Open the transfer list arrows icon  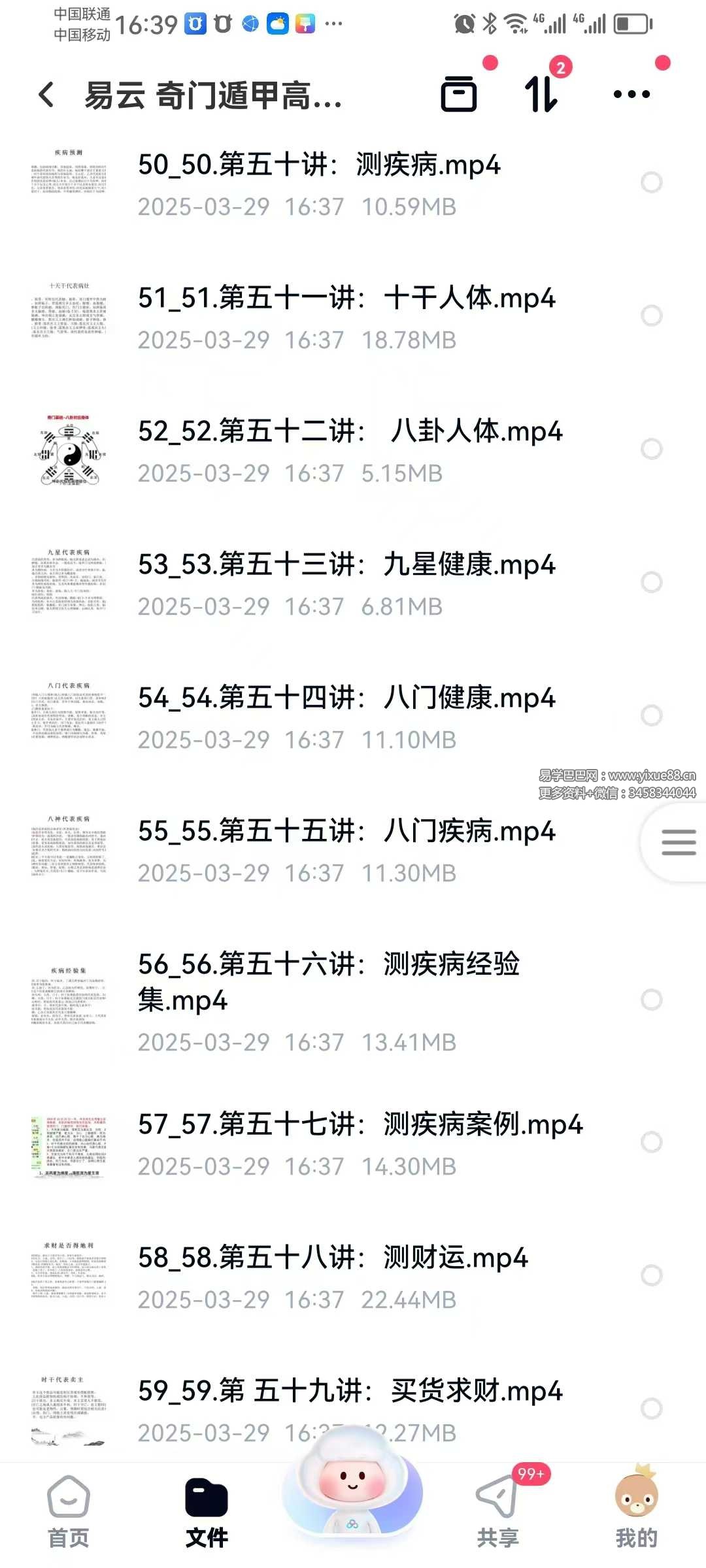(542, 94)
